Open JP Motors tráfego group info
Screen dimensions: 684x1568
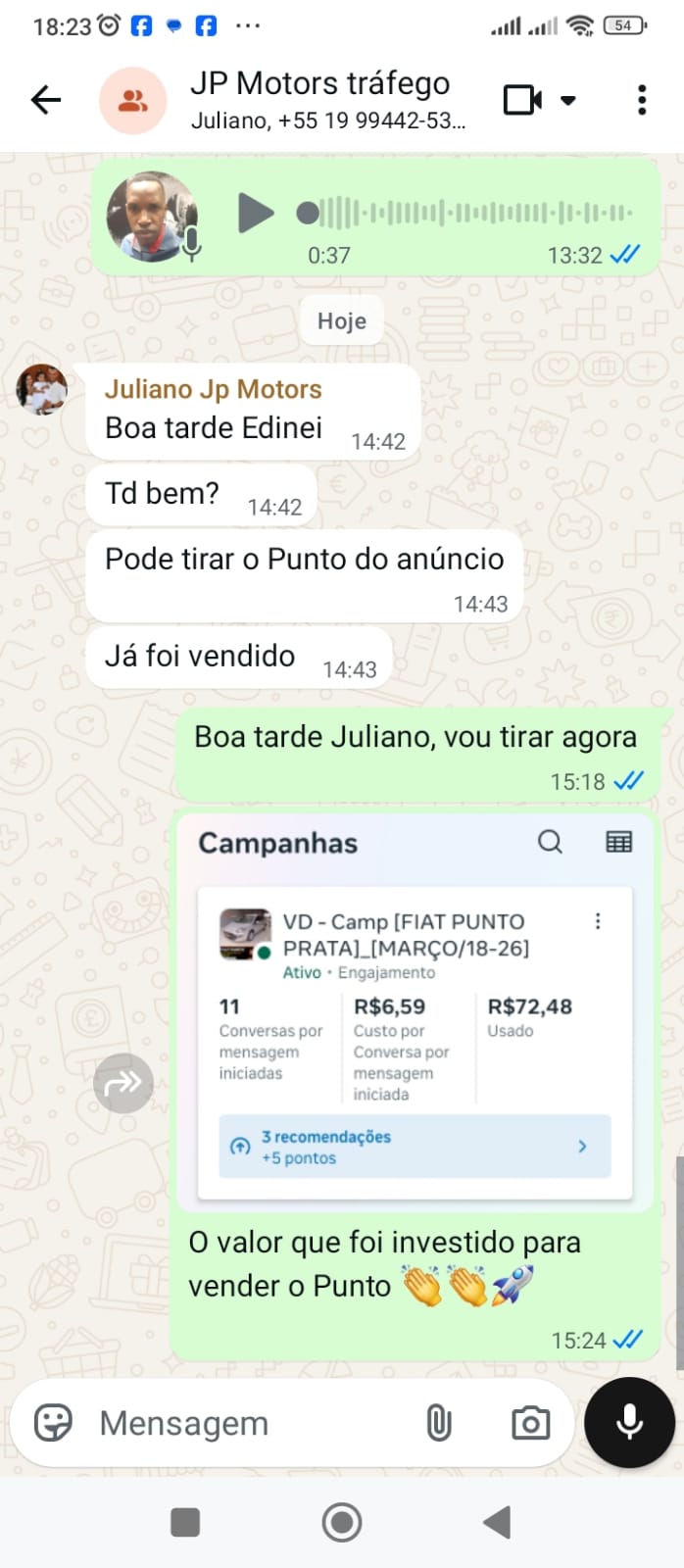coord(319,100)
